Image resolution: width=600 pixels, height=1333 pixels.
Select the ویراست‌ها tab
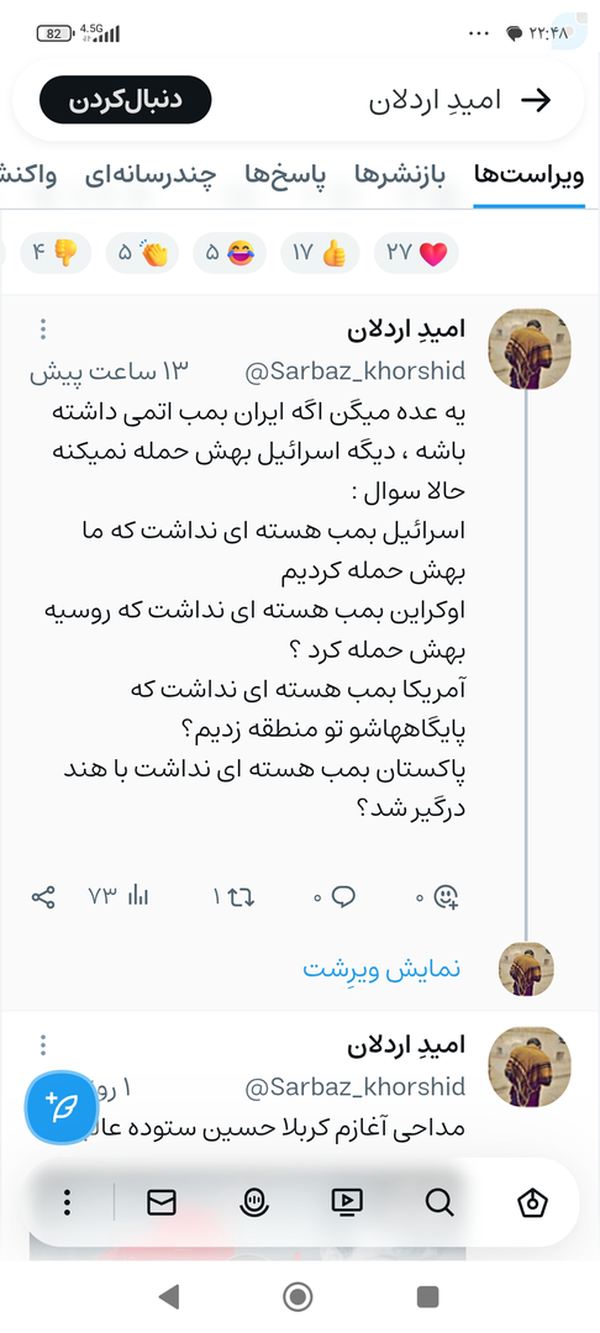(529, 176)
